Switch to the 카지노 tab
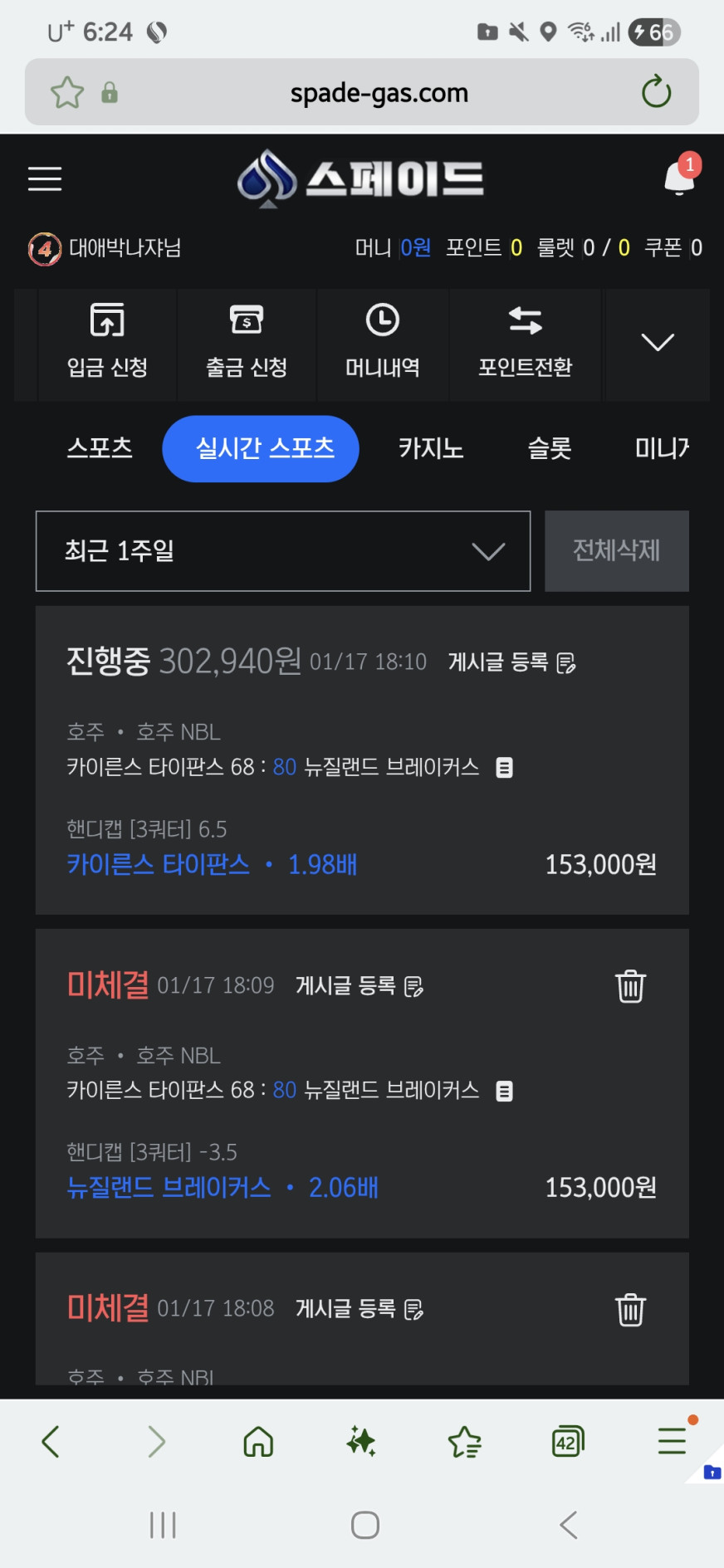 point(431,448)
